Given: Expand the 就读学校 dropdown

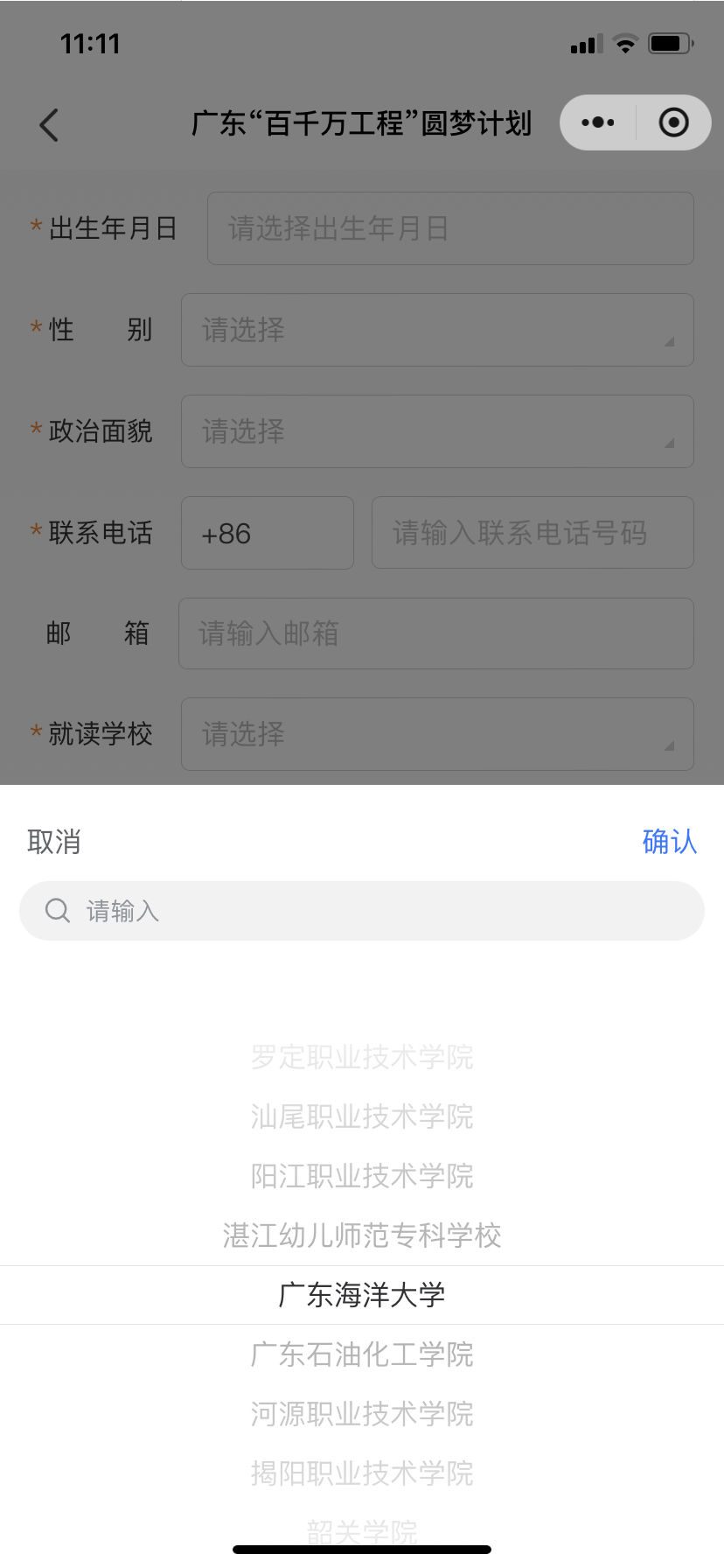Looking at the screenshot, I should click(x=437, y=735).
